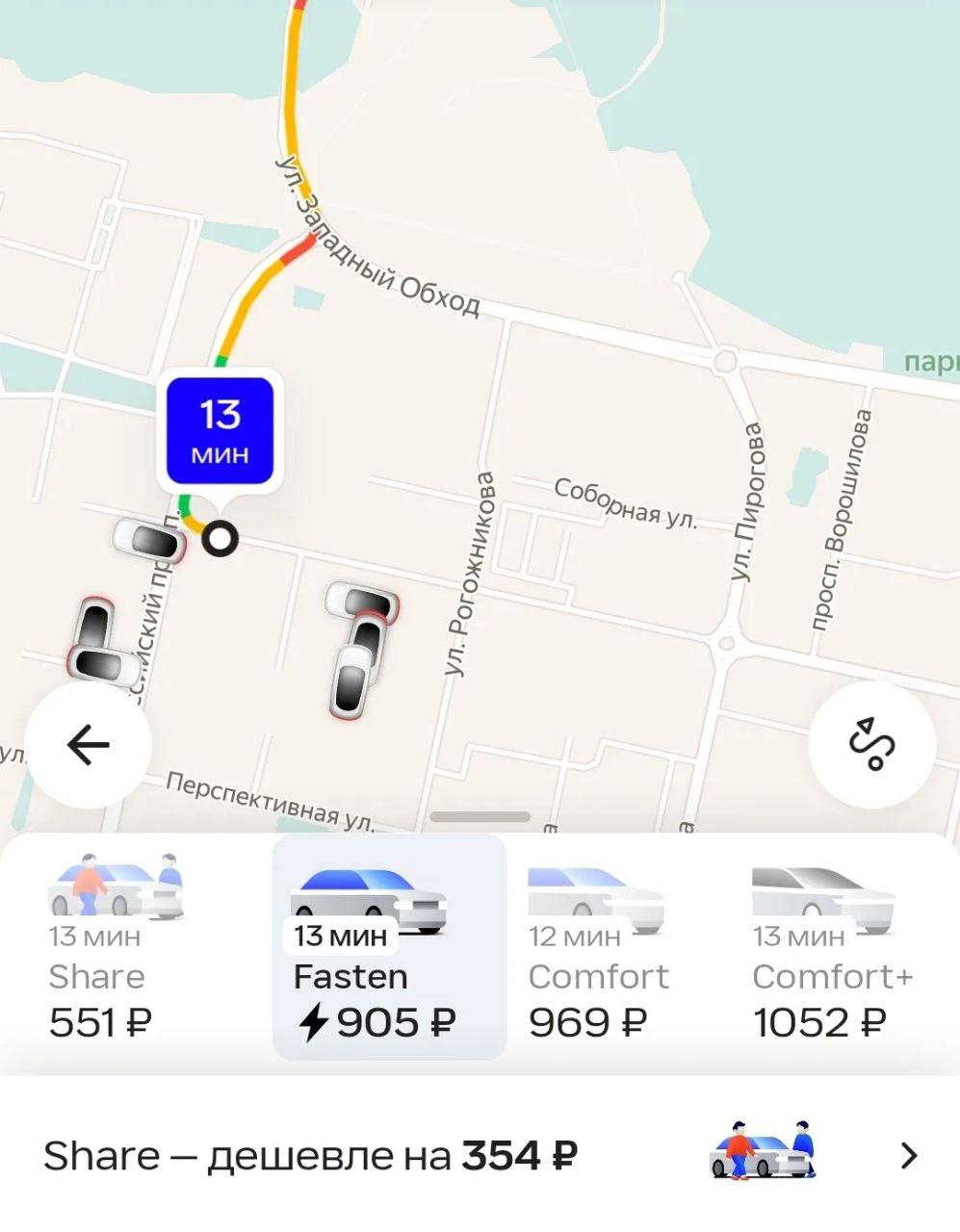Go back using the arrow button
This screenshot has width=960, height=1232.
tap(88, 745)
